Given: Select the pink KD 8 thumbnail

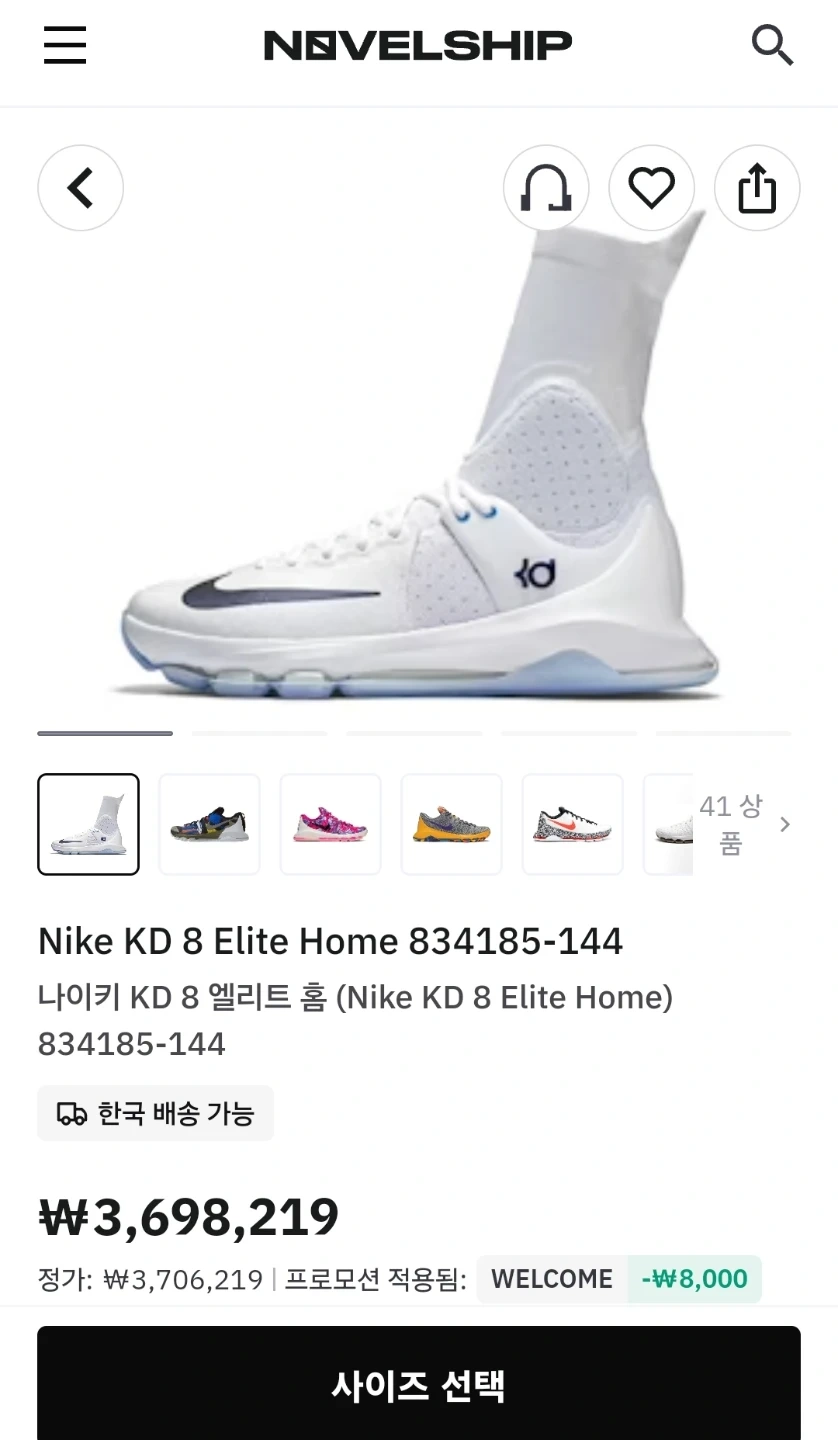Looking at the screenshot, I should click(331, 824).
